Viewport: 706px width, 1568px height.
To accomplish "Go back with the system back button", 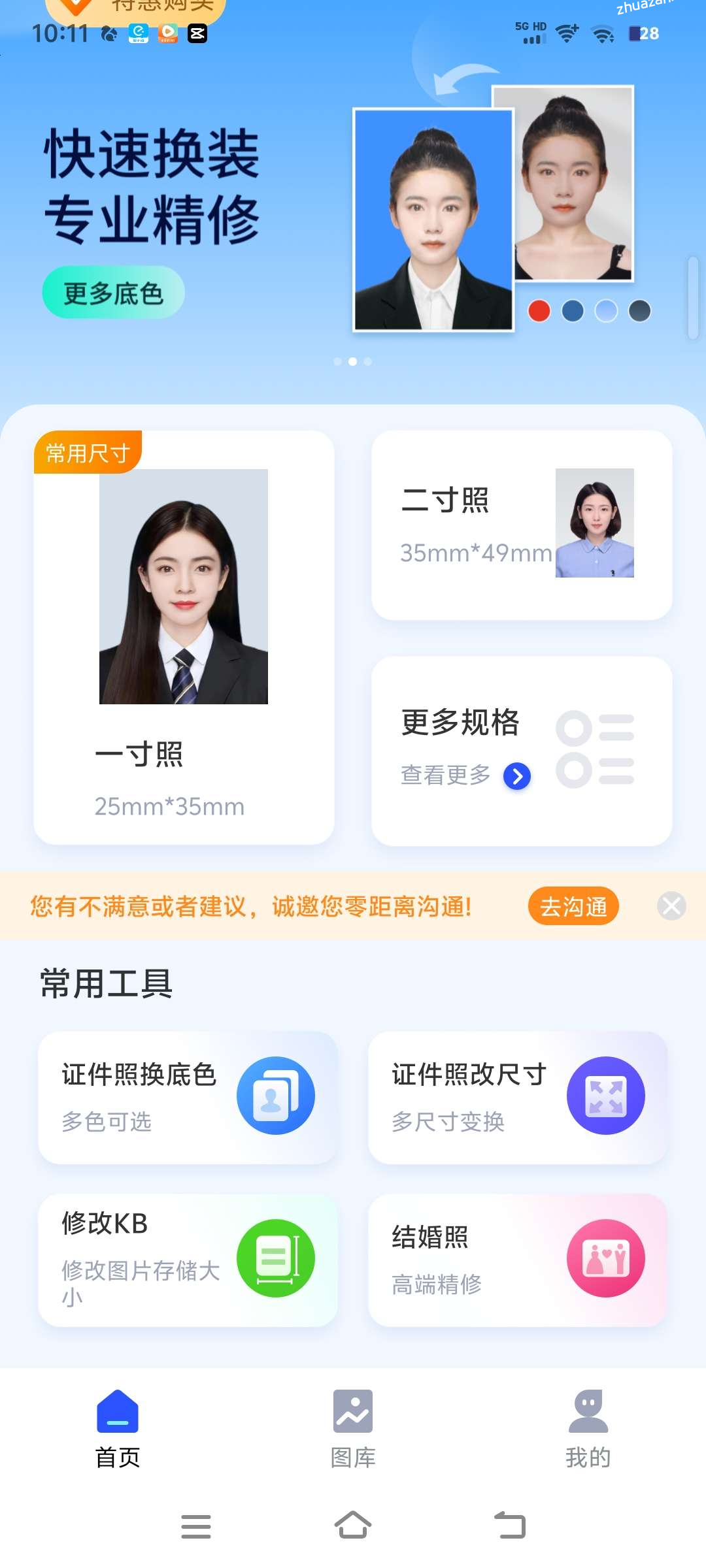I will click(x=510, y=1526).
